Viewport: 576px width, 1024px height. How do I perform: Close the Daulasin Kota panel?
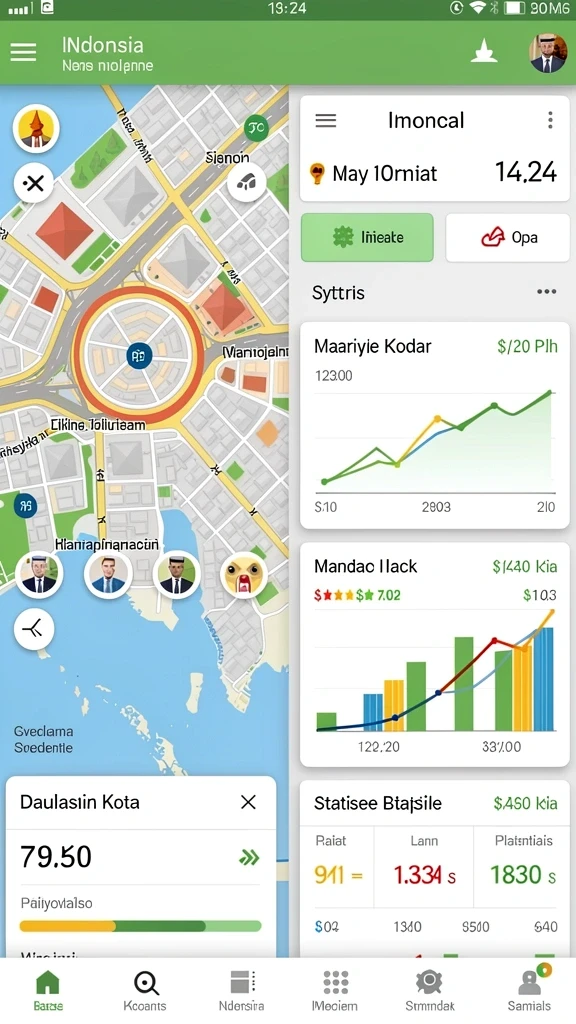(248, 802)
